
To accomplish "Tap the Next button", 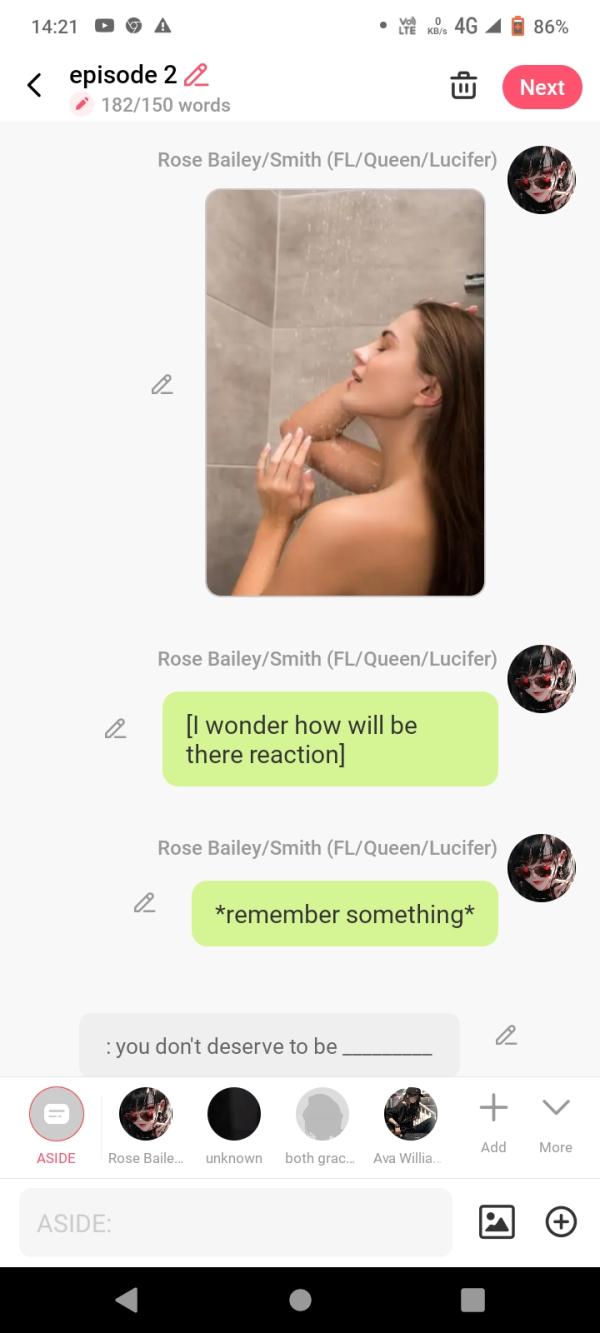I will pos(542,87).
